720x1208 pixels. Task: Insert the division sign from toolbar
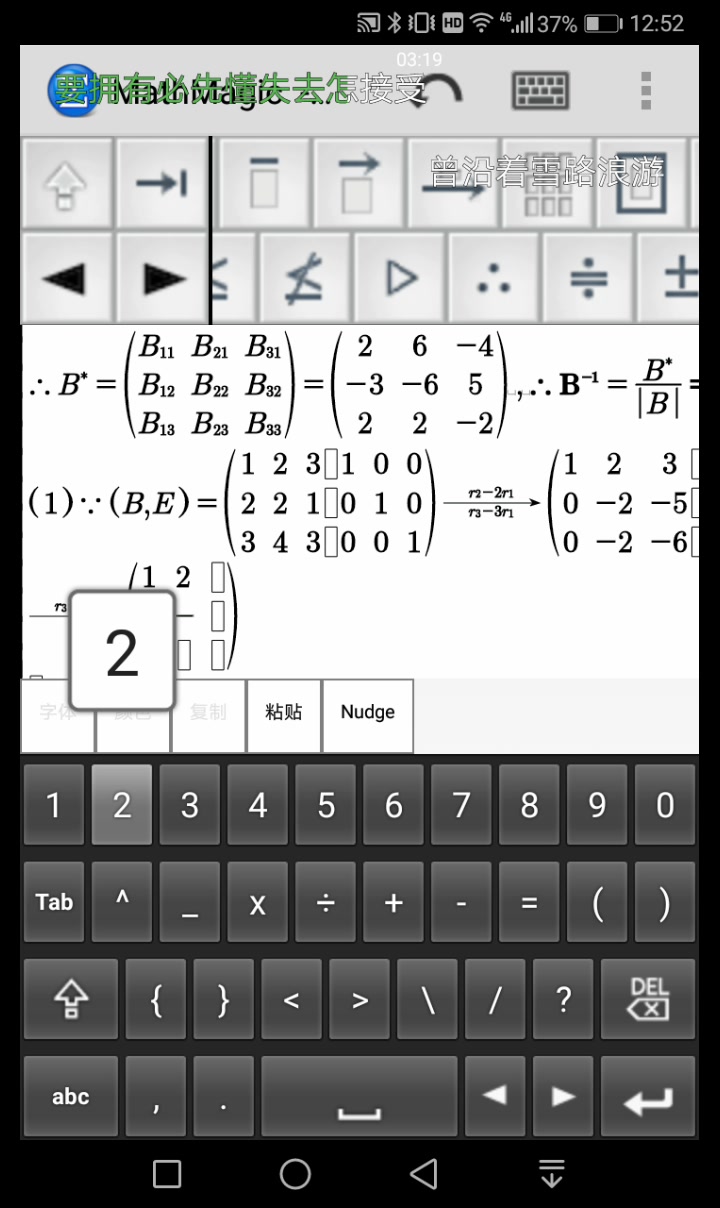pos(589,279)
